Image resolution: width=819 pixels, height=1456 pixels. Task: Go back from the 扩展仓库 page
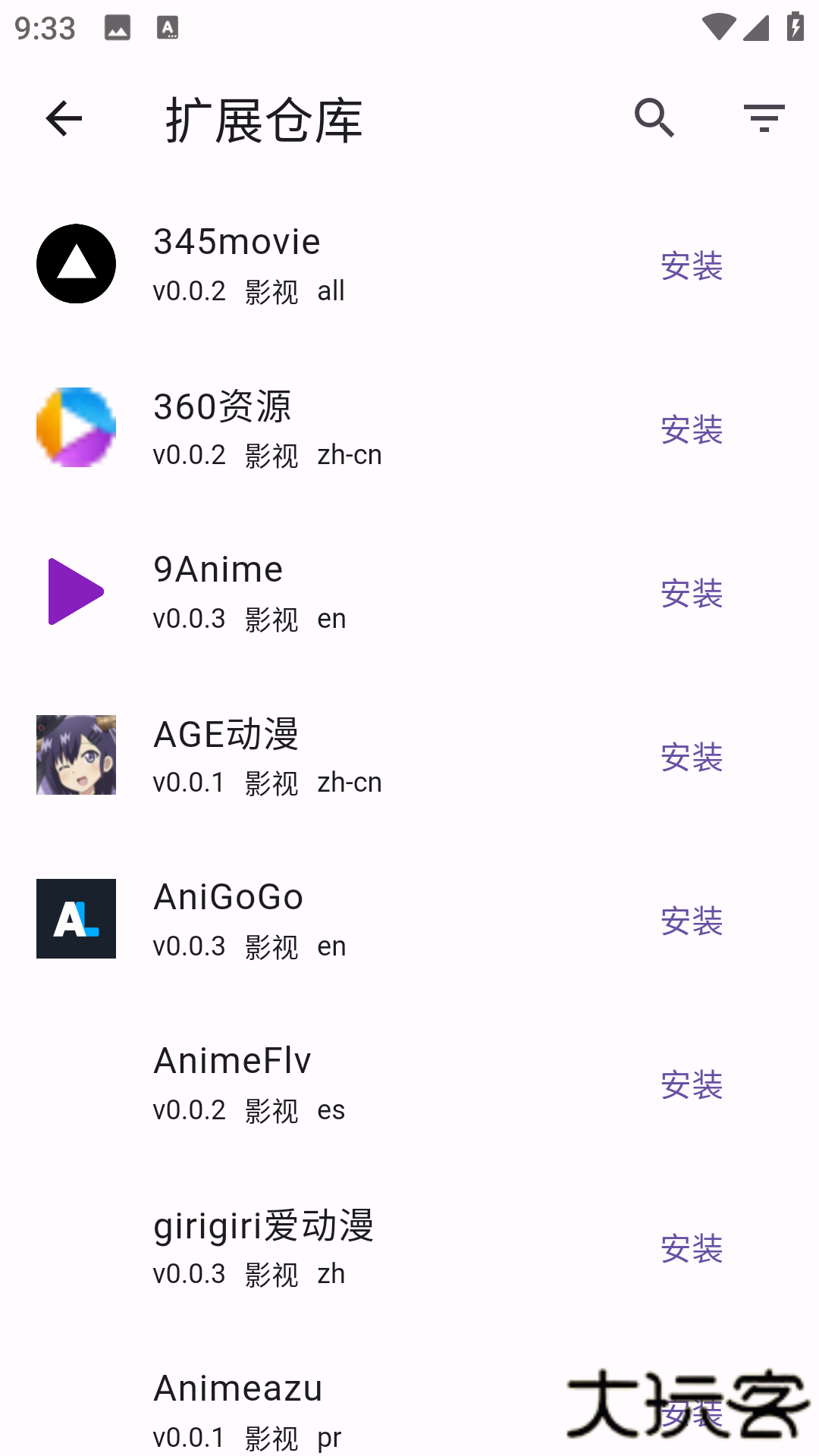[x=64, y=118]
